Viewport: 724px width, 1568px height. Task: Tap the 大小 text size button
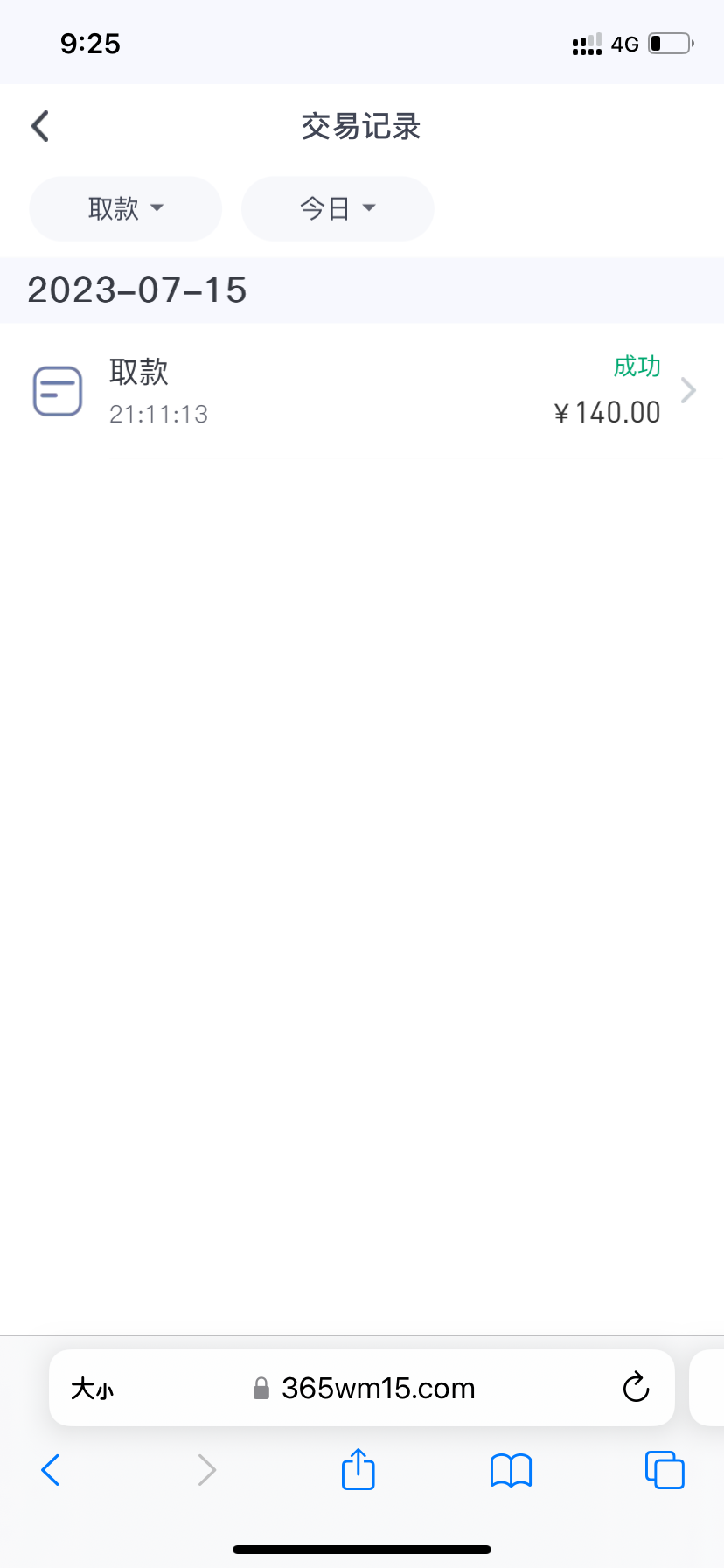point(93,1389)
